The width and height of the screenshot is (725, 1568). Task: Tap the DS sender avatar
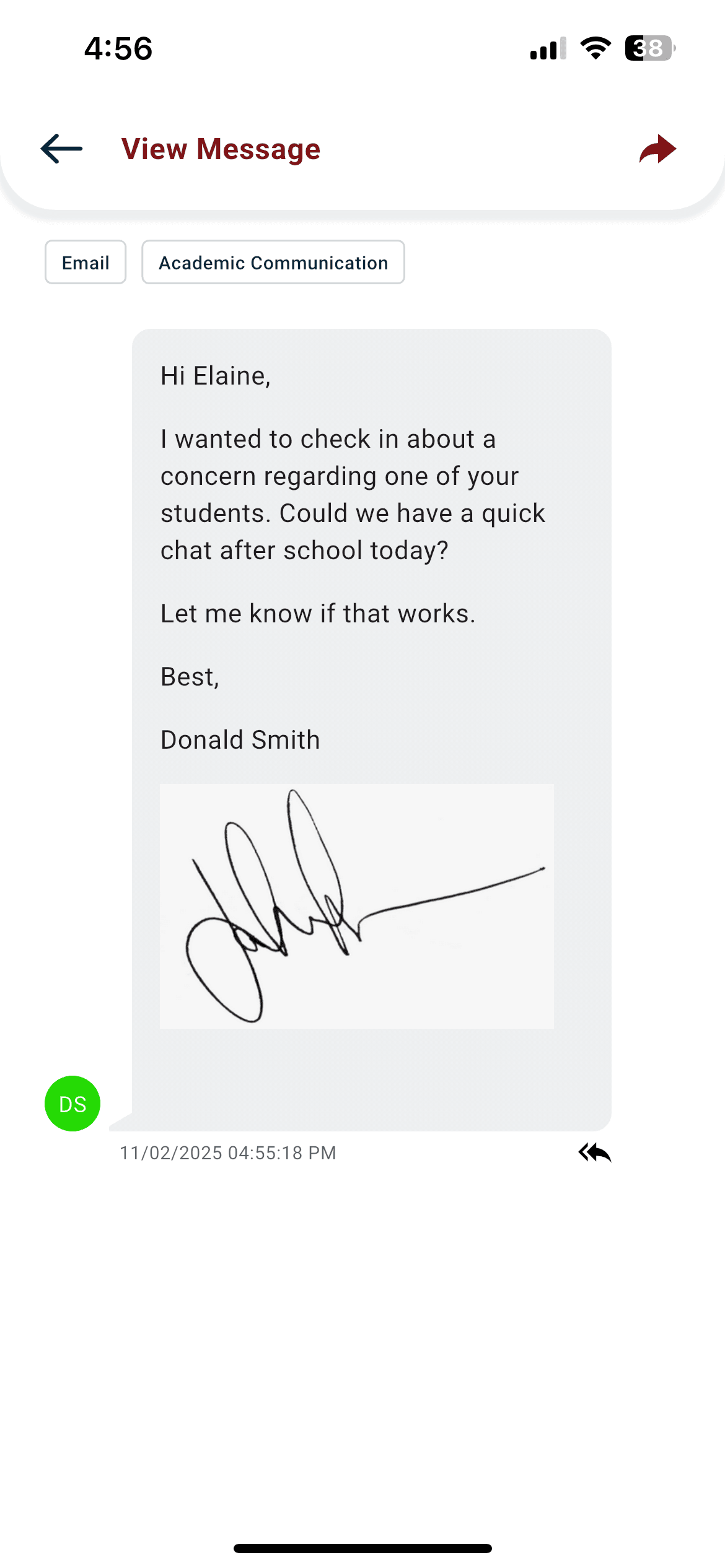coord(72,1104)
